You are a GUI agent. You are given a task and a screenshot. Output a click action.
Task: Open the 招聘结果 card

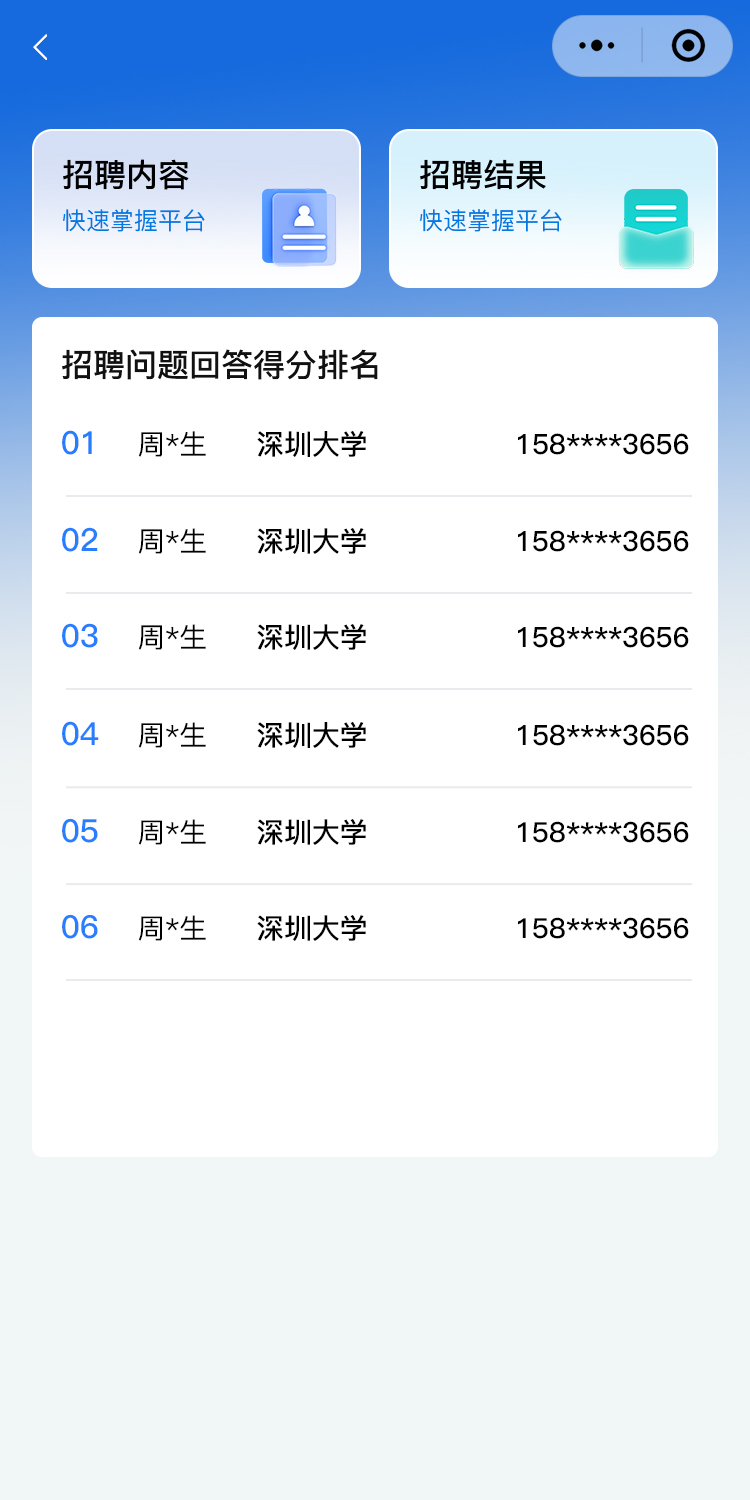coord(553,209)
